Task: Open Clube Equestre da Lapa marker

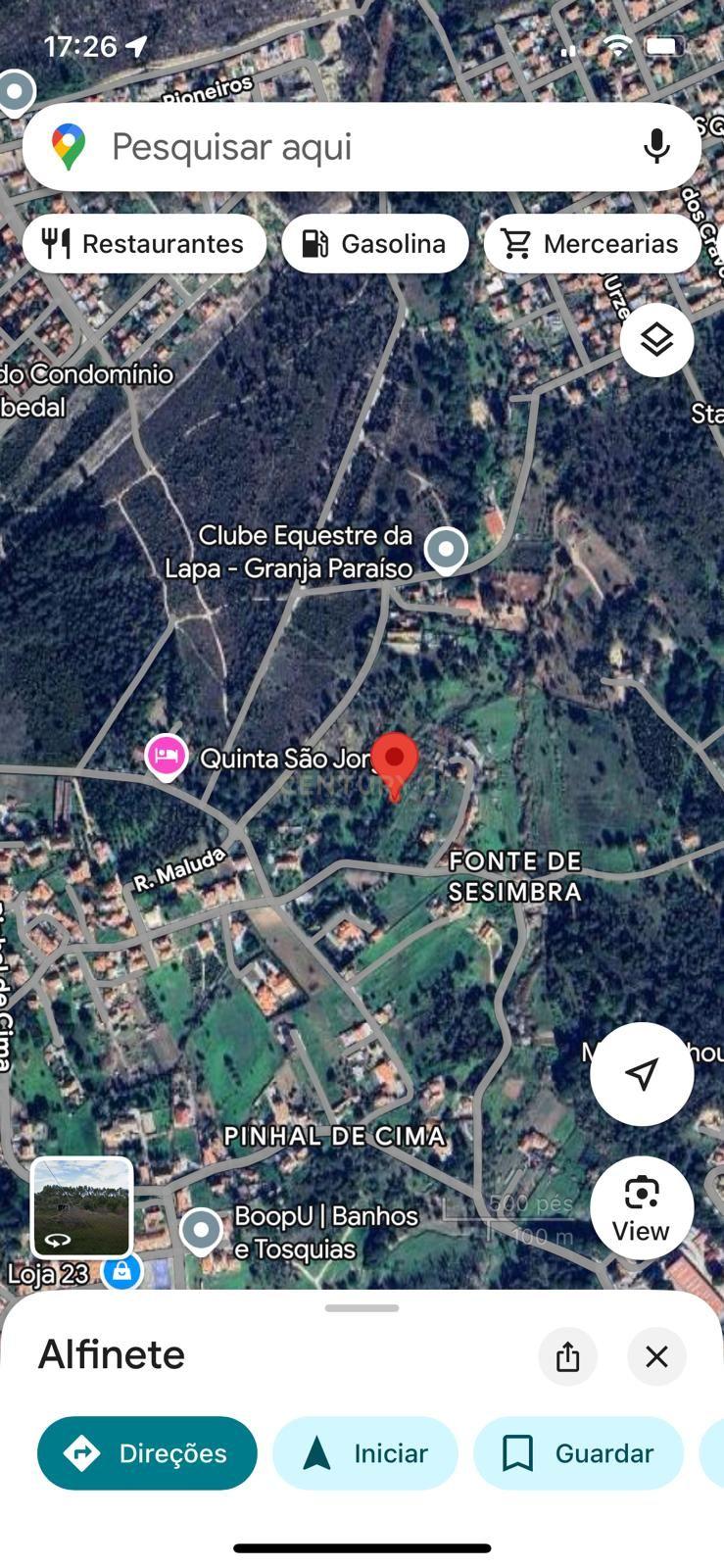Action: point(446,549)
